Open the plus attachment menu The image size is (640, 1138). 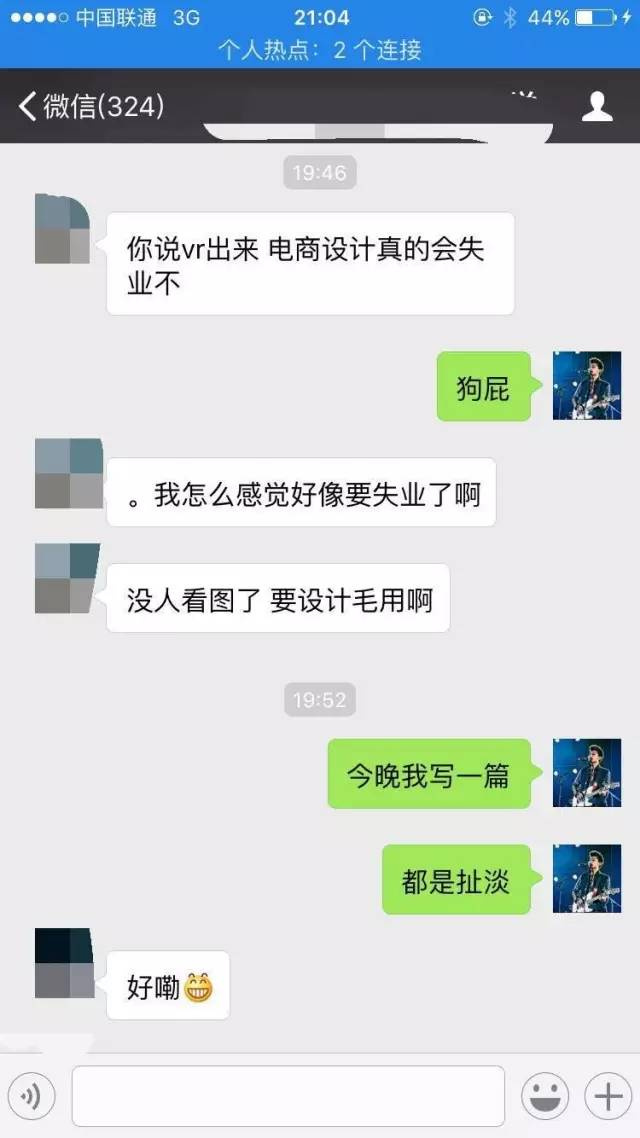[607, 1097]
